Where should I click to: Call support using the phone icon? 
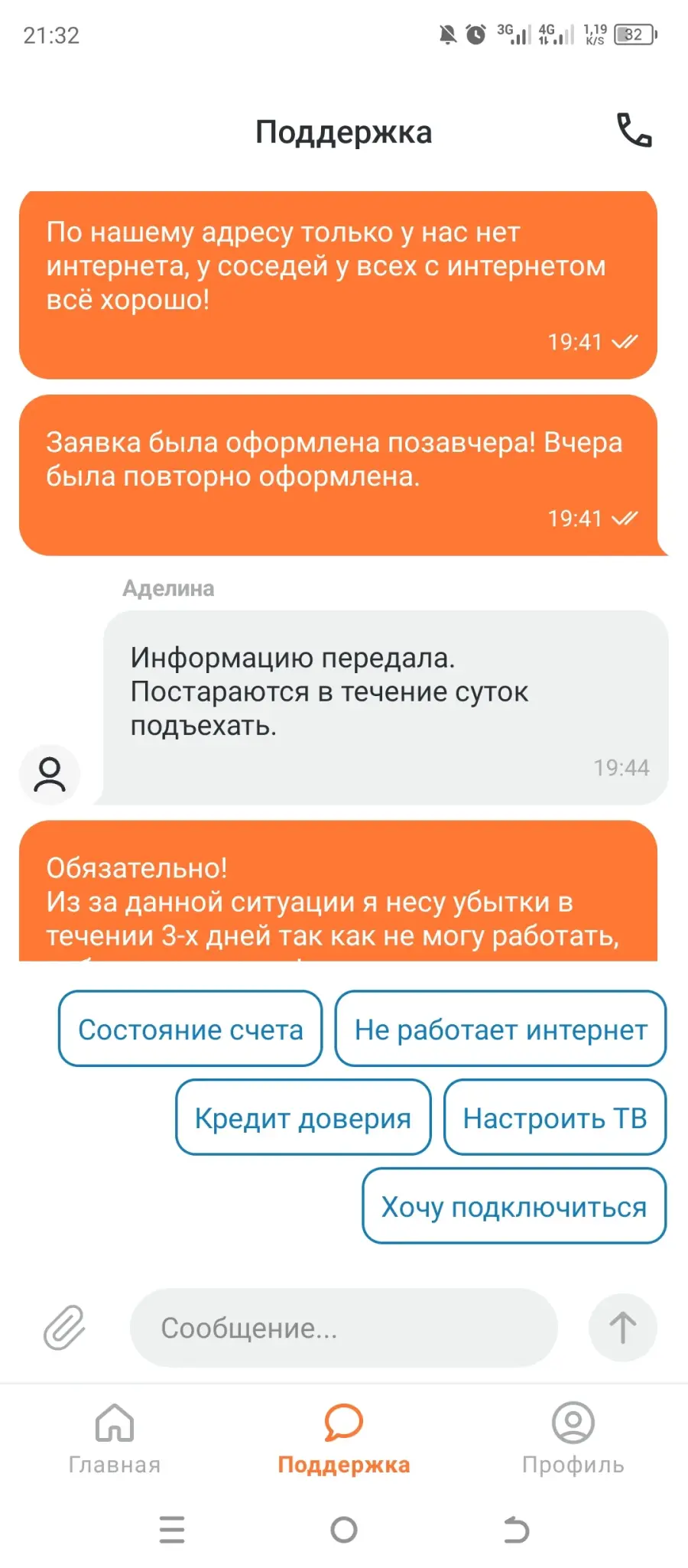[634, 131]
